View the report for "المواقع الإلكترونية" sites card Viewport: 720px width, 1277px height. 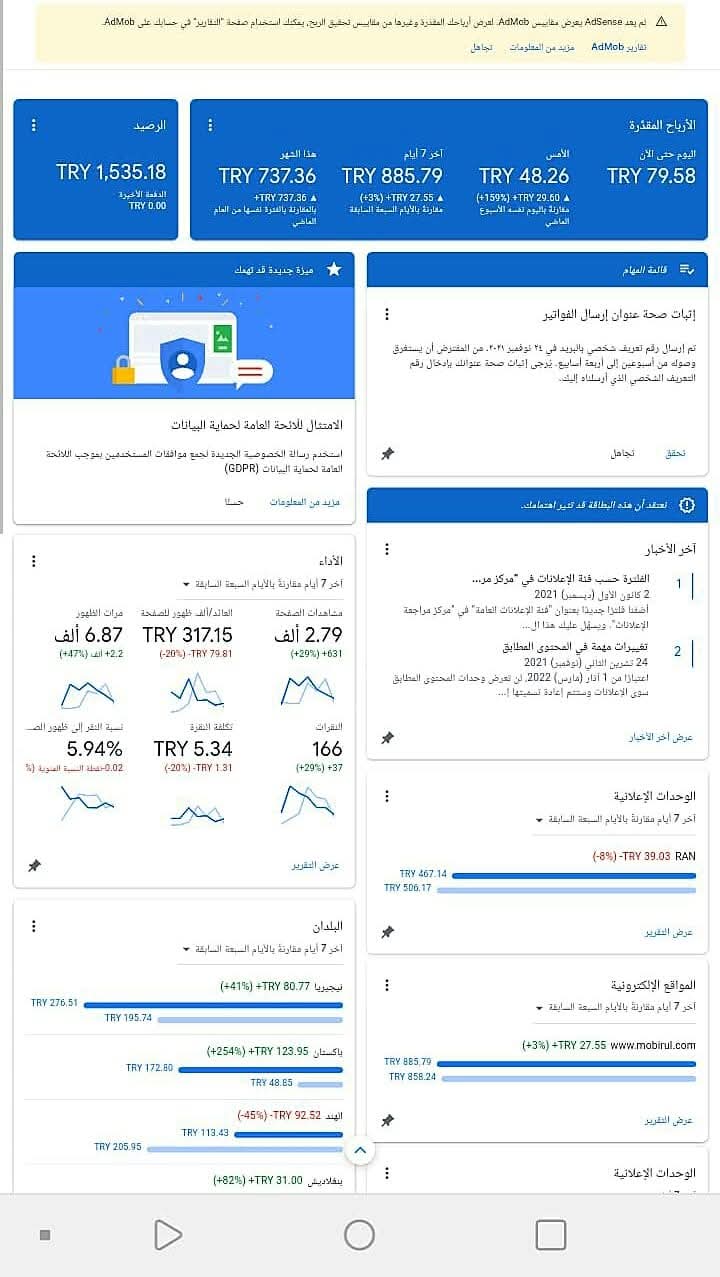(668, 1119)
